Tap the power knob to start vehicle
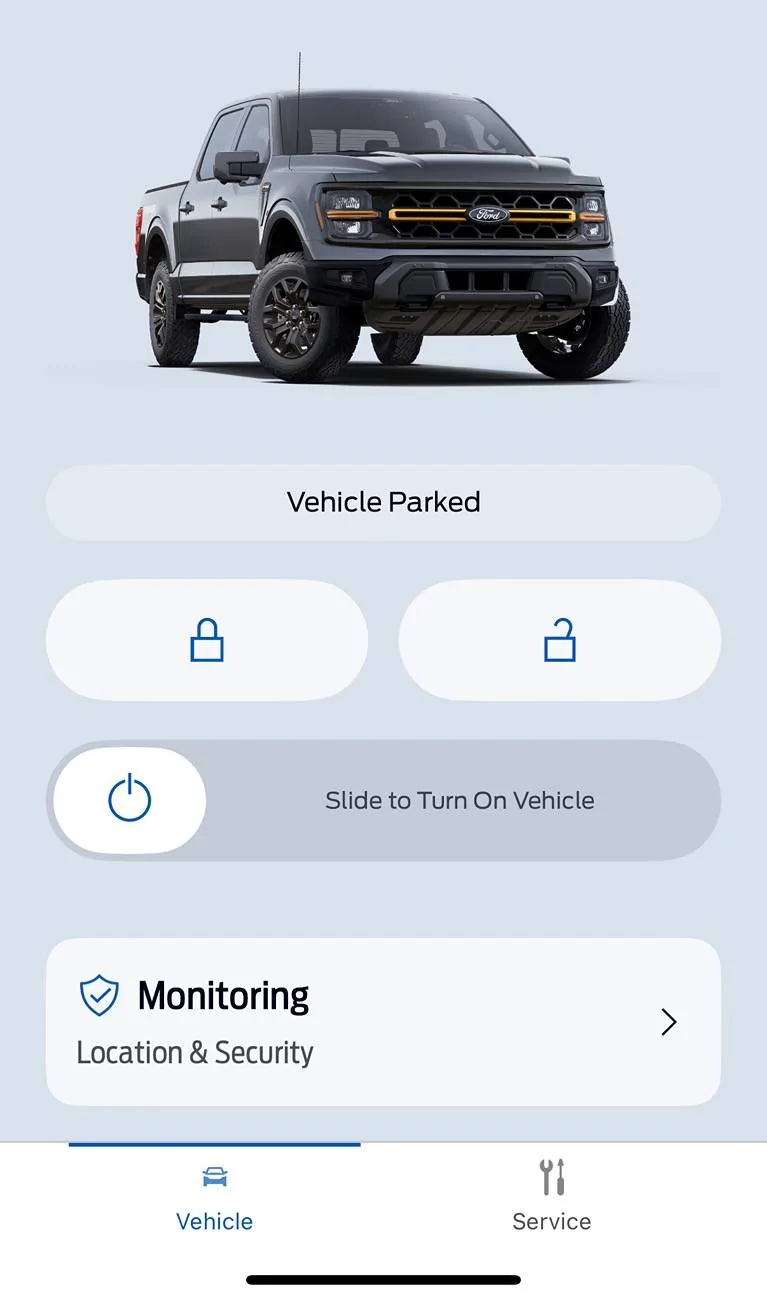The width and height of the screenshot is (767, 1300). coord(130,800)
